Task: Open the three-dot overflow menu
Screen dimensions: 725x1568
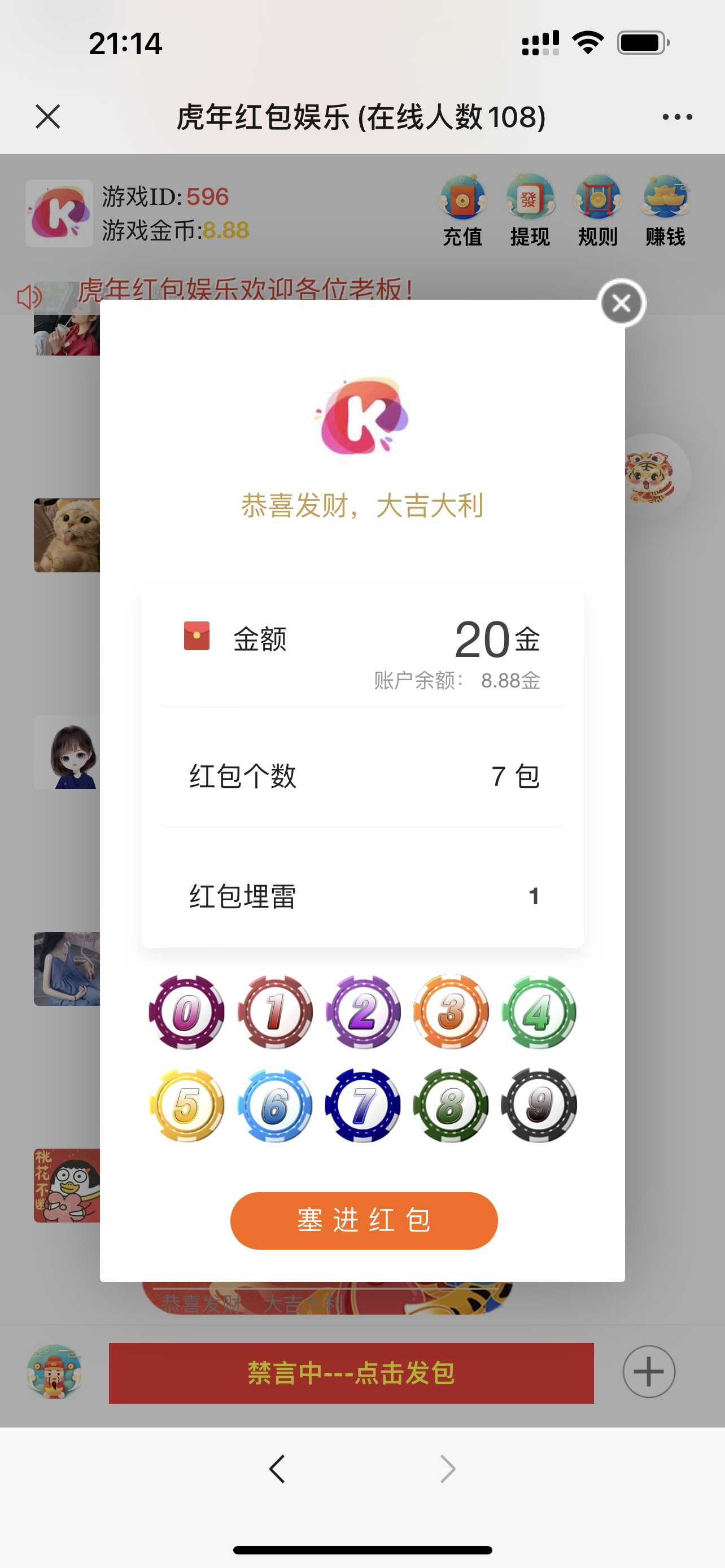Action: tap(678, 116)
